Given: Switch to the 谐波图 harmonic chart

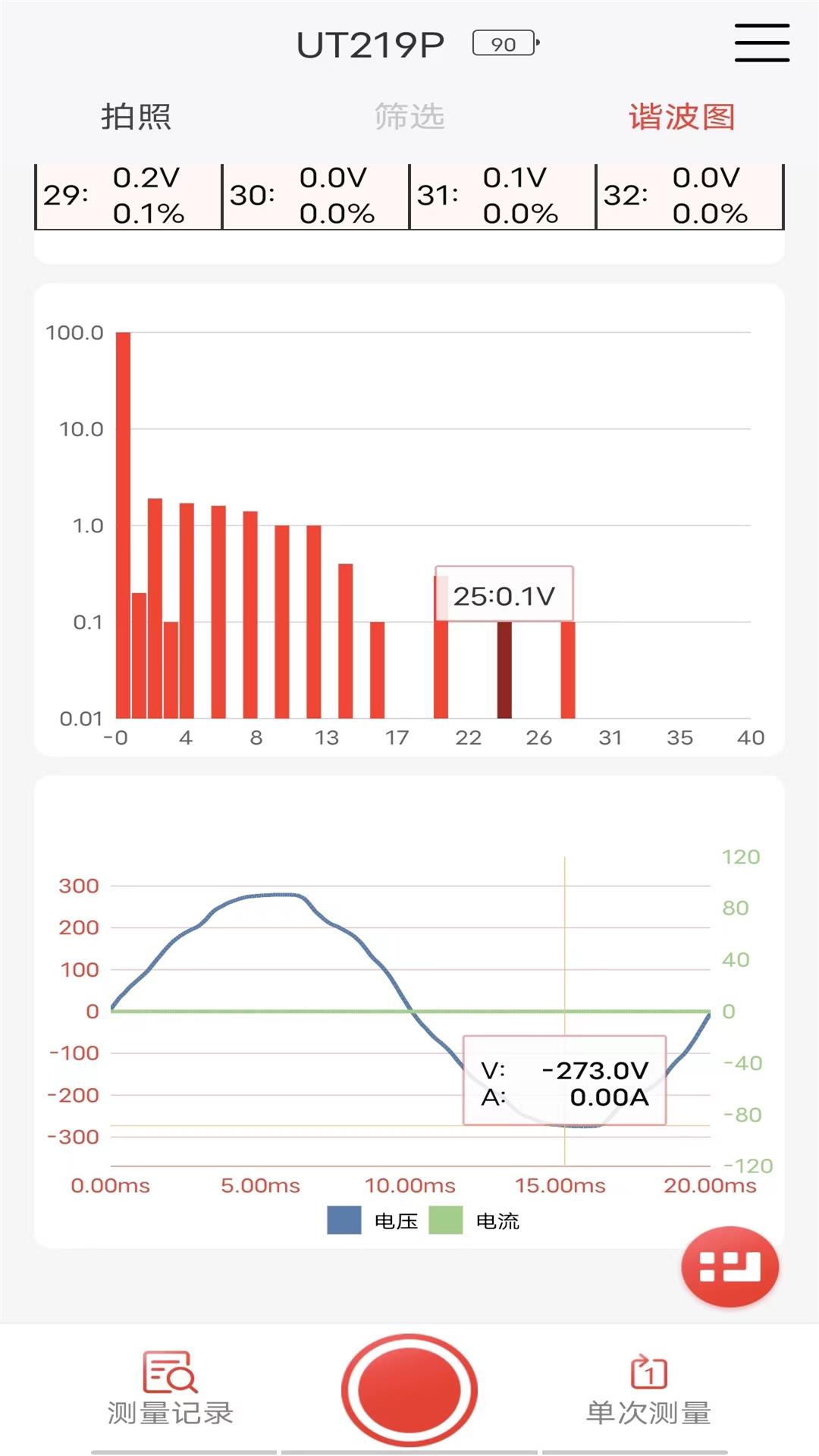Looking at the screenshot, I should (x=682, y=117).
